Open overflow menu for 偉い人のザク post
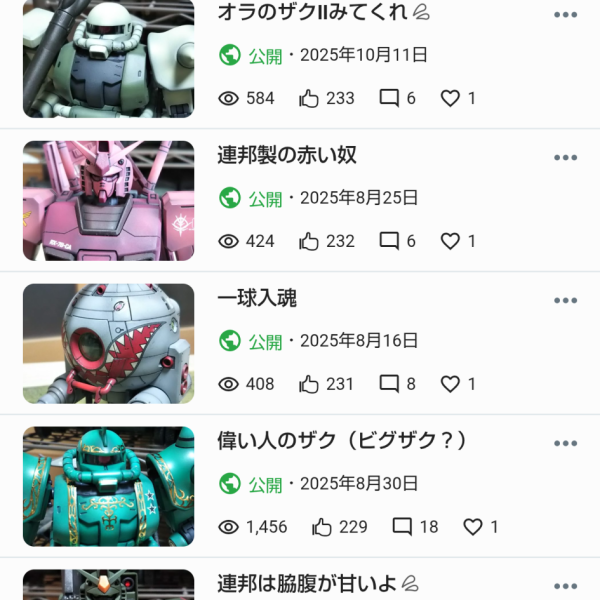600x600 pixels. 566,443
